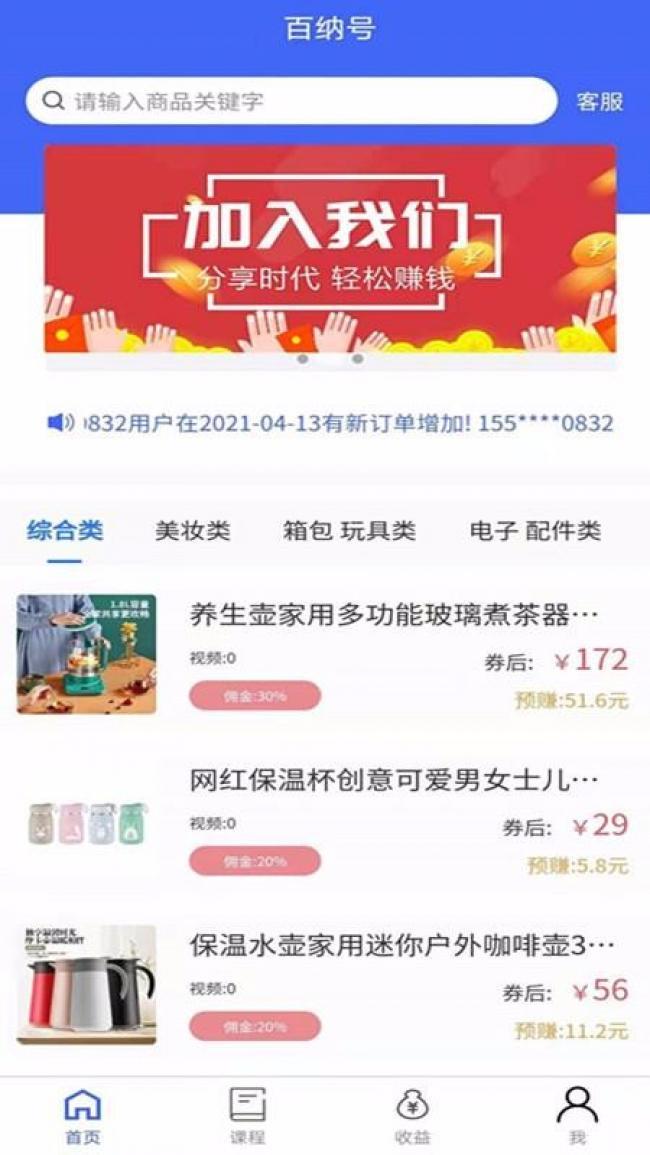Tap the product keyword search field

290,101
